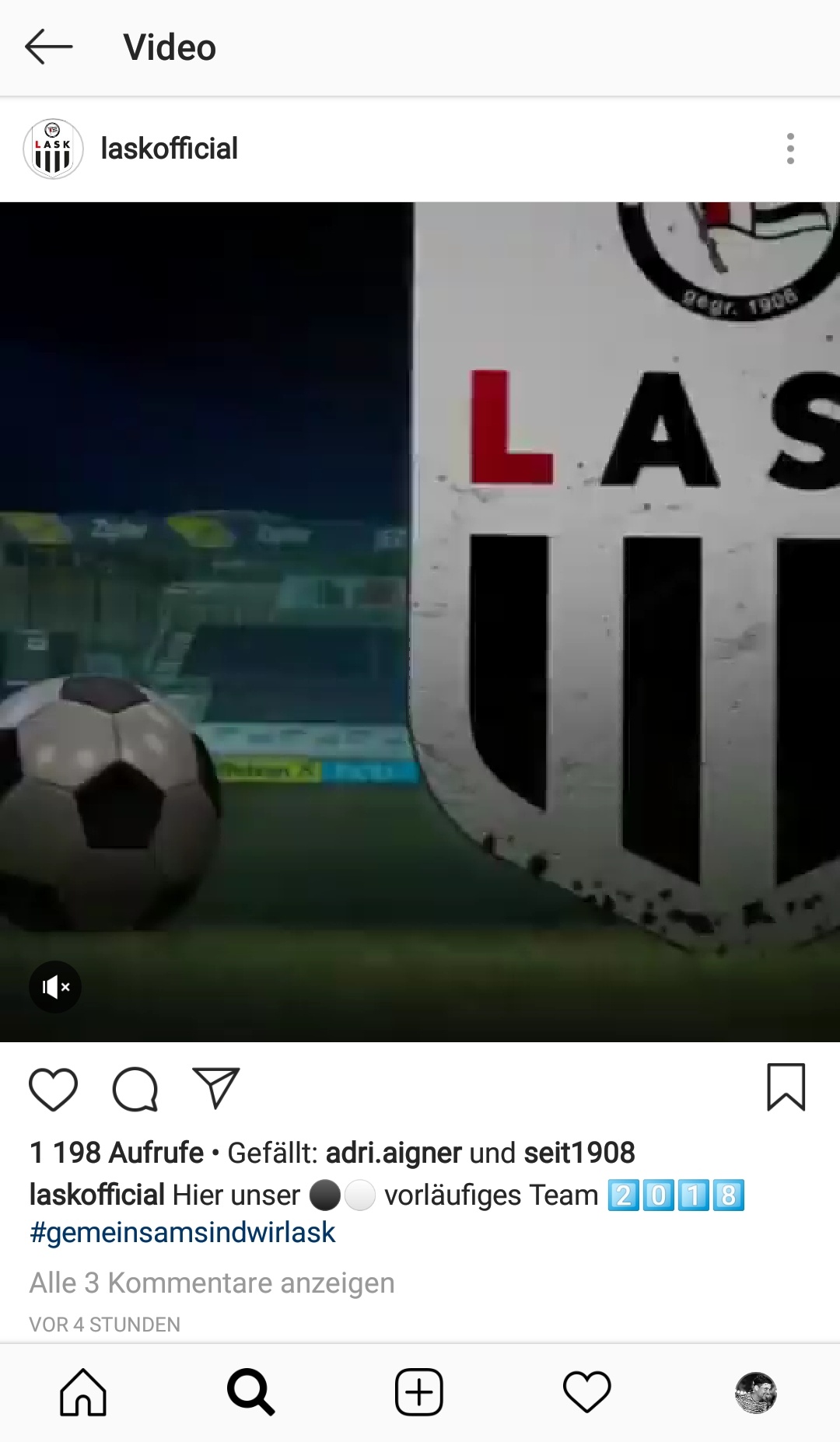The width and height of the screenshot is (840, 1442).
Task: Unmute the video sound
Action: (x=55, y=987)
